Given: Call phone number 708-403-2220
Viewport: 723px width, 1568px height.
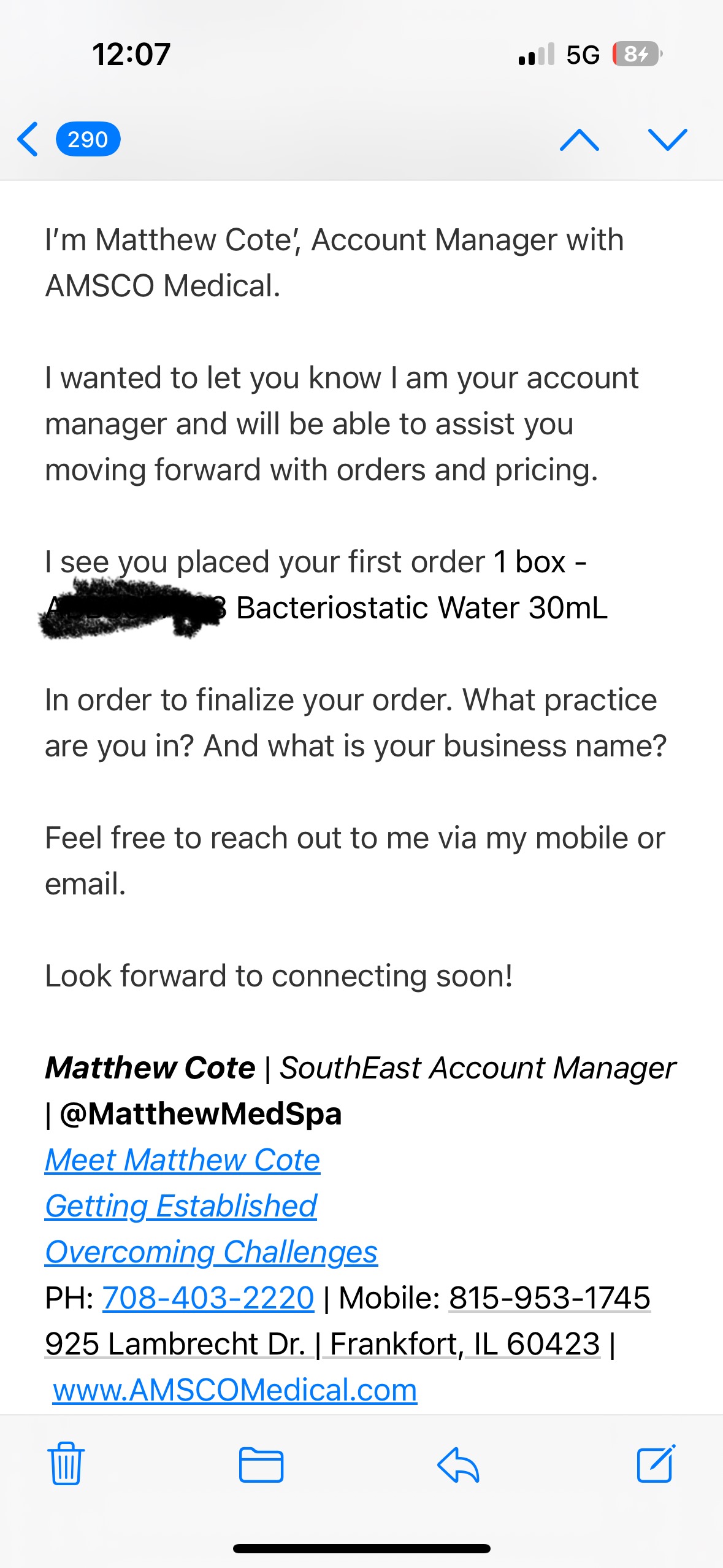Looking at the screenshot, I should [208, 1298].
